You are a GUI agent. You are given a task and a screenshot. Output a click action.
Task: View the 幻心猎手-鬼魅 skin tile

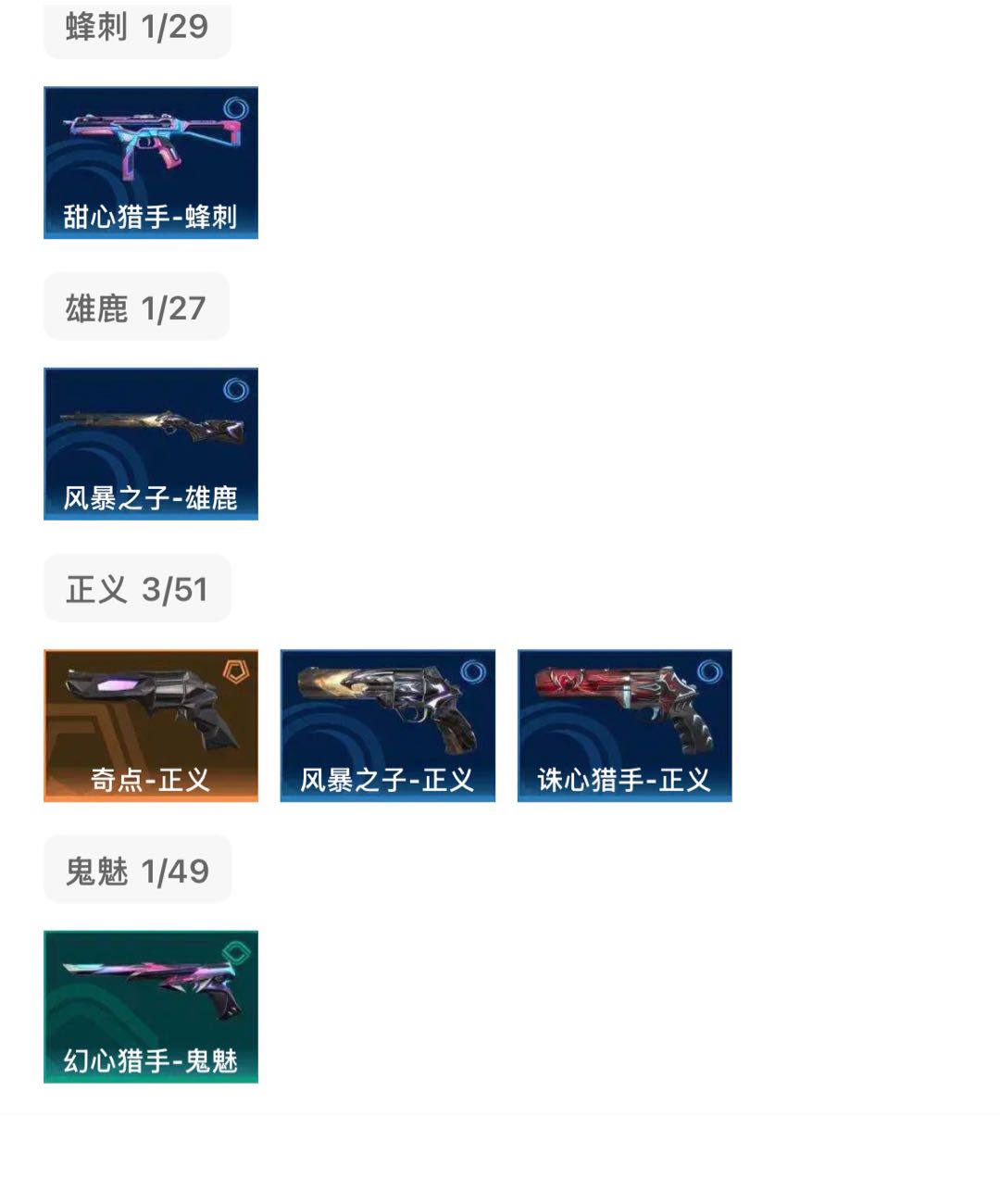click(x=150, y=1007)
